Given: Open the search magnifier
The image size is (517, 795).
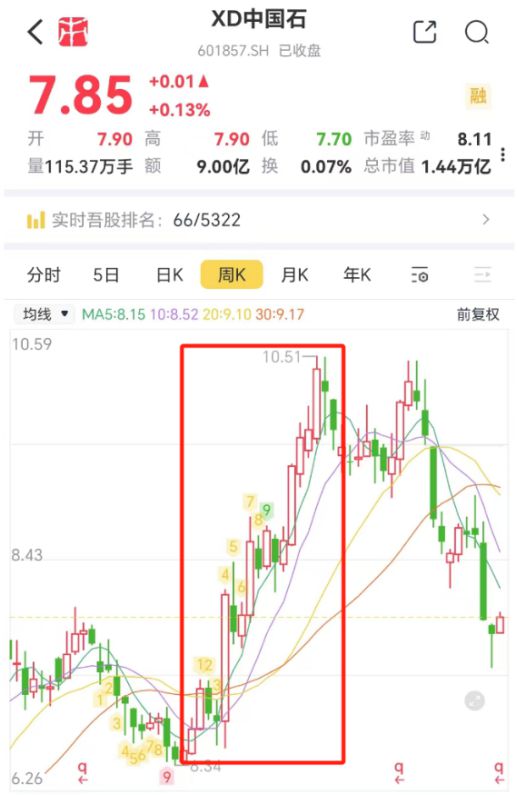Looking at the screenshot, I should (476, 32).
